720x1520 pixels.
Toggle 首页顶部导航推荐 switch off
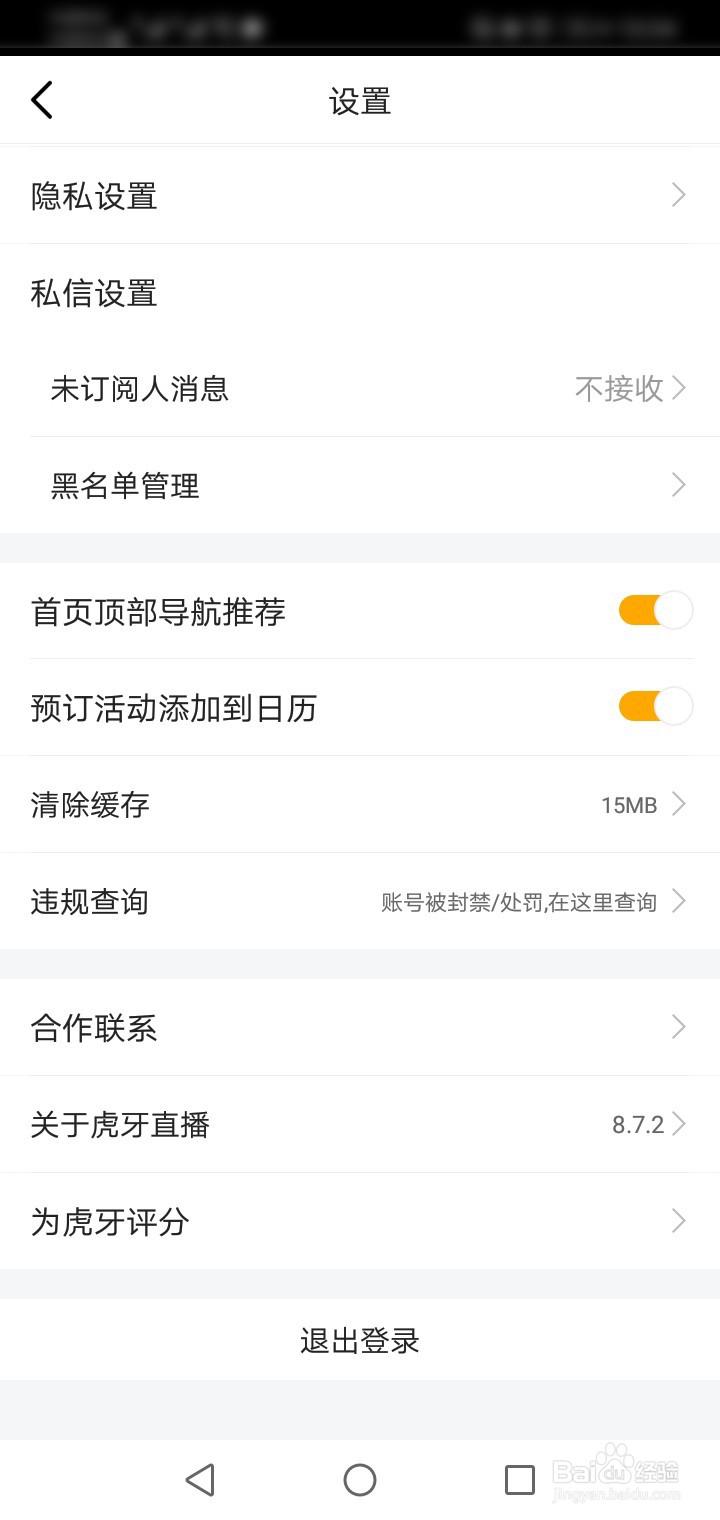655,610
